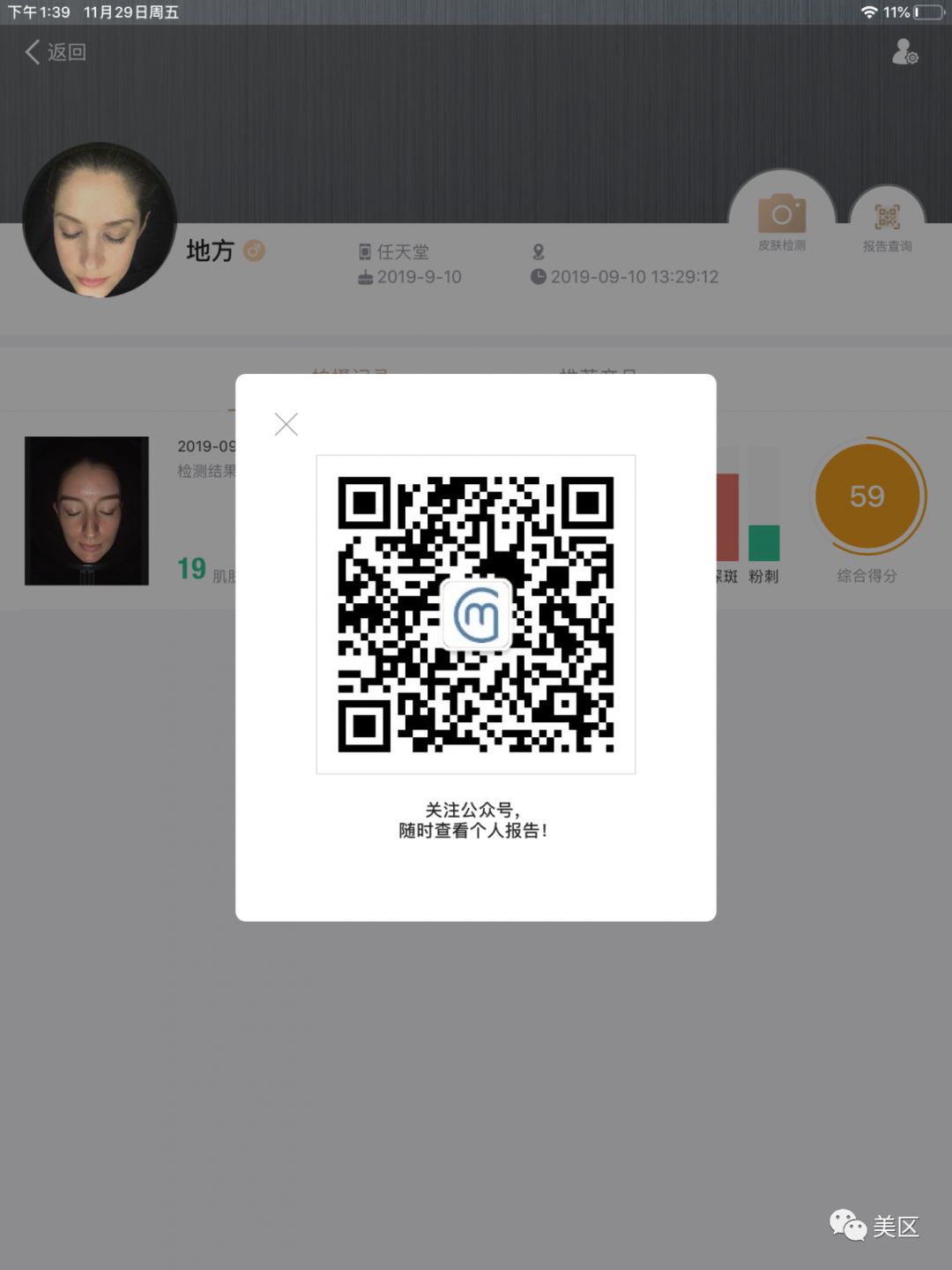The width and height of the screenshot is (952, 1270).
Task: Start 皮肤检测 skin test
Action: 782,220
